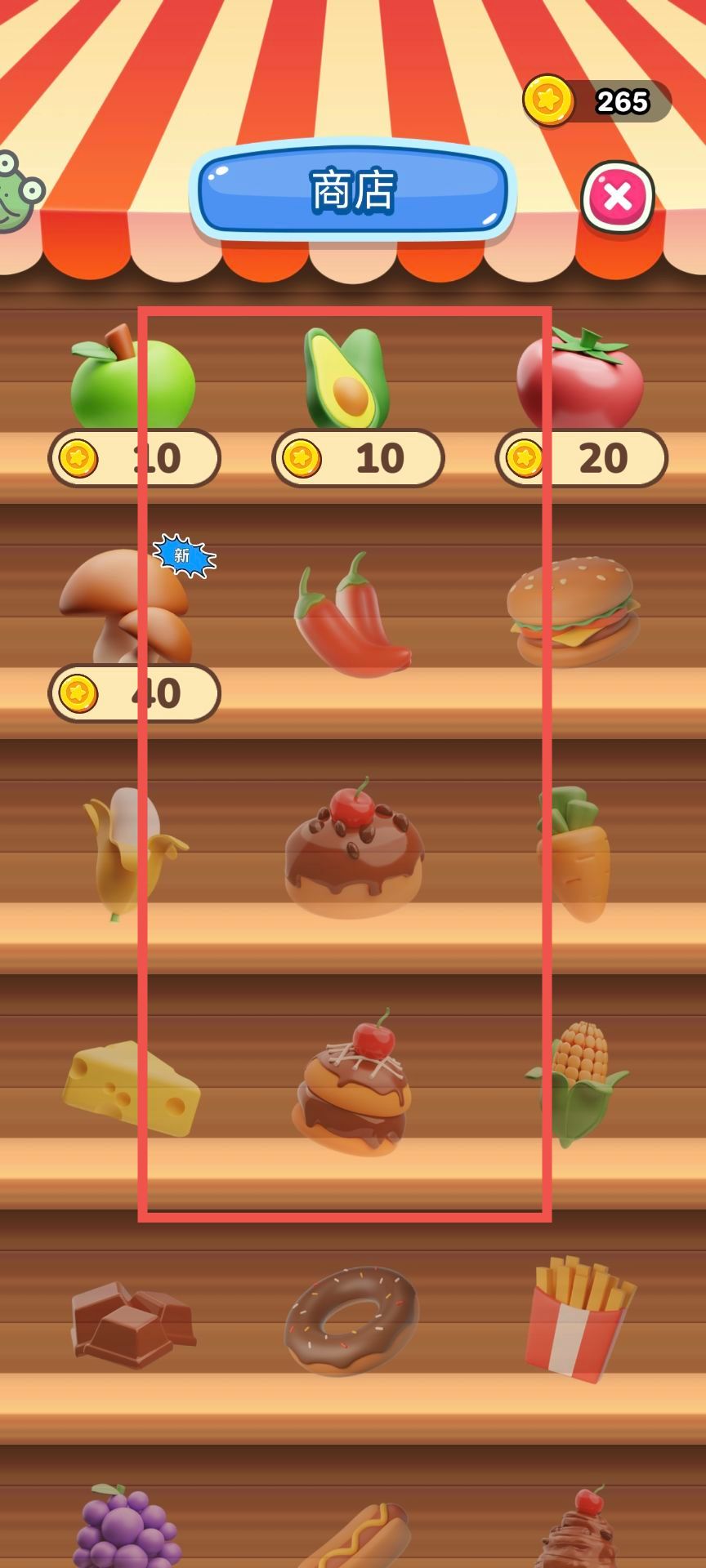Select the stacked donuts with cherry
The height and width of the screenshot is (1568, 706).
pyautogui.click(x=352, y=1083)
